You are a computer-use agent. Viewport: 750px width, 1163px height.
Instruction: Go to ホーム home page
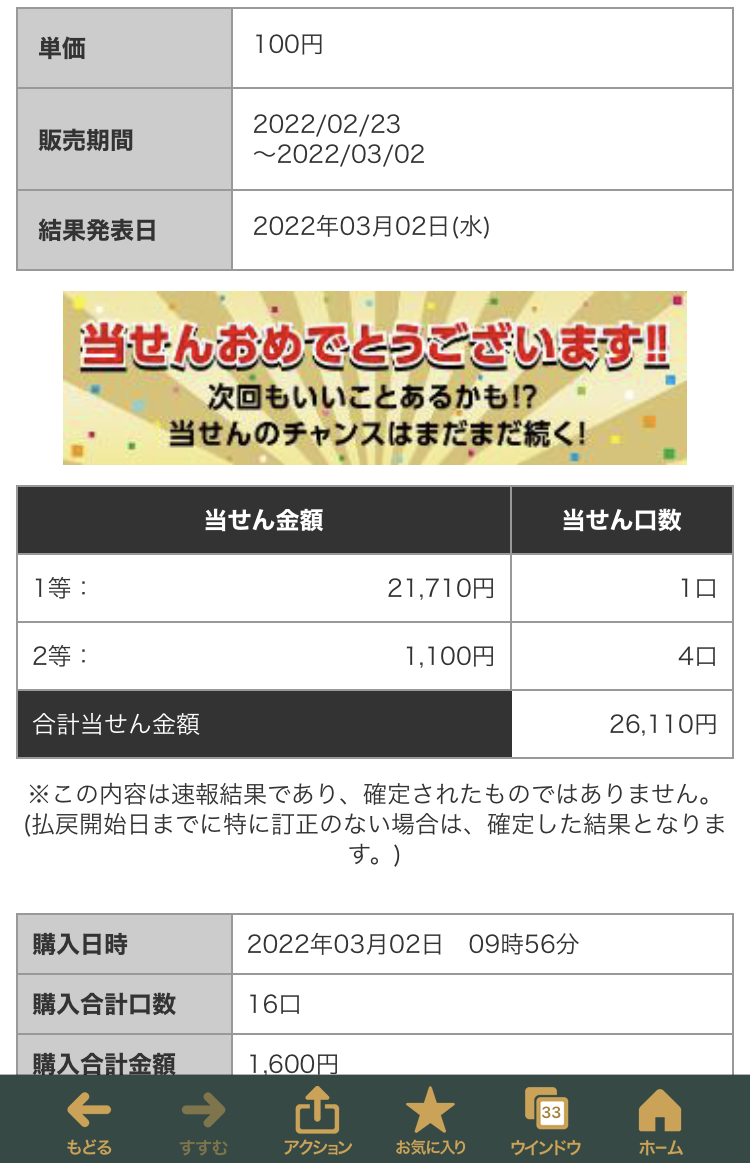(660, 1120)
